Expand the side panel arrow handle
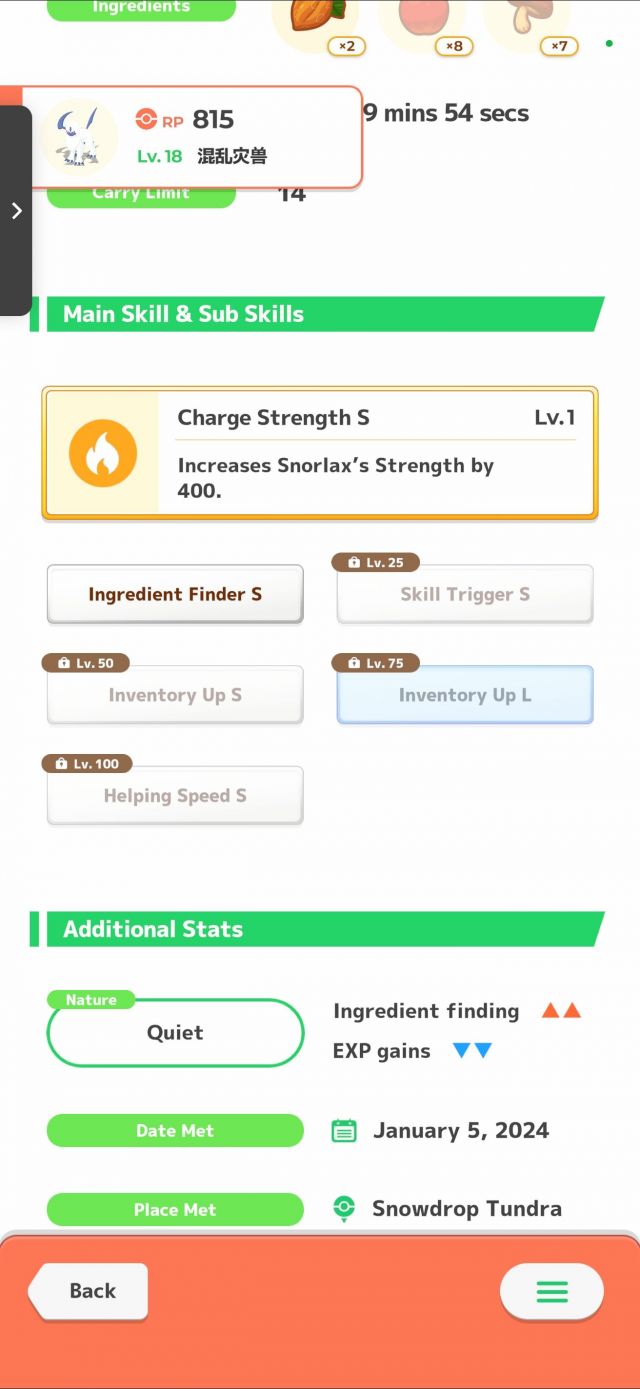Screen dimensions: 640x1389 pyautogui.click(x=16, y=210)
